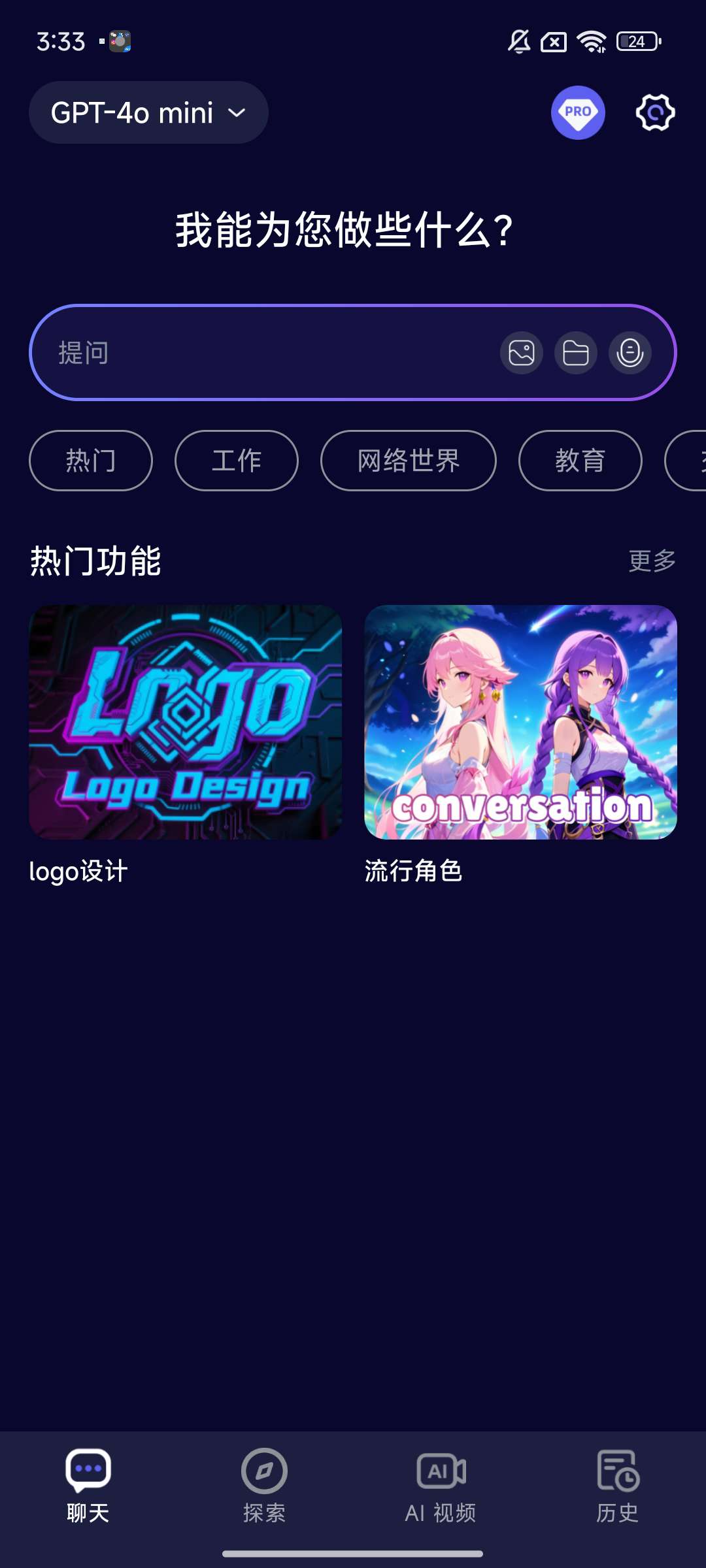Open the GPT-4o mini model dropdown
The height and width of the screenshot is (1568, 706).
click(x=148, y=113)
